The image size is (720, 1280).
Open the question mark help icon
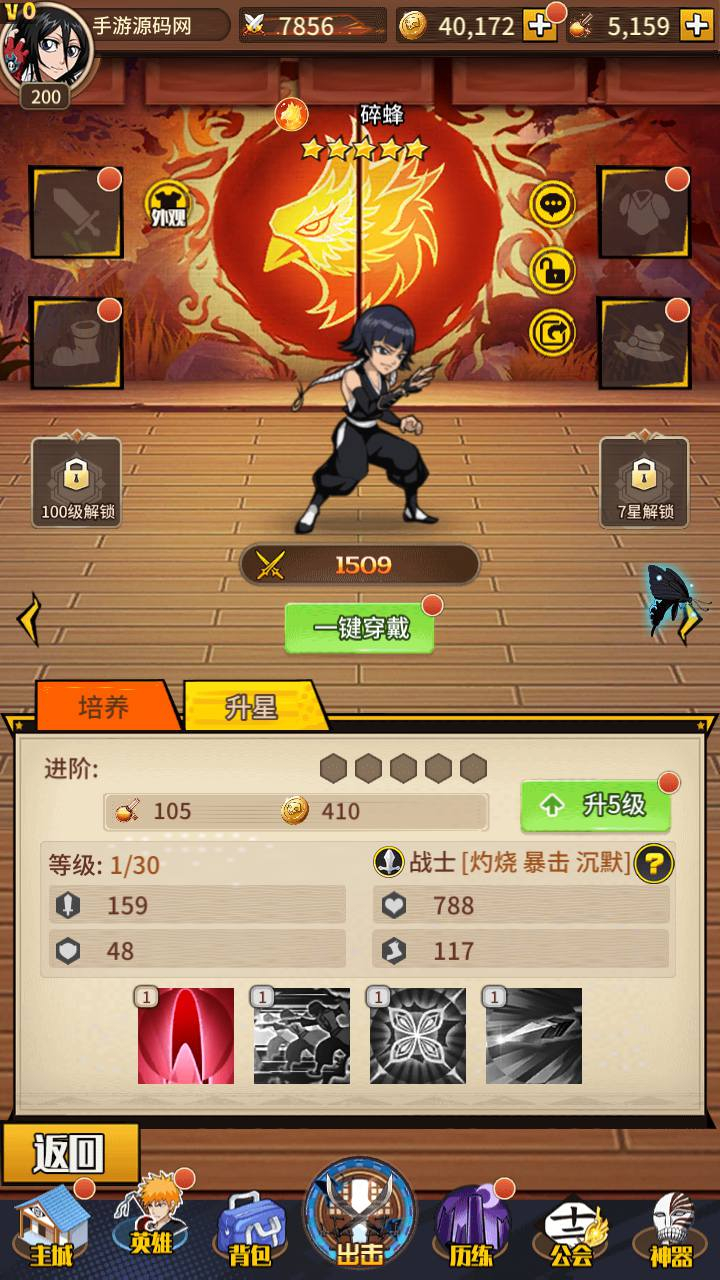click(x=653, y=862)
